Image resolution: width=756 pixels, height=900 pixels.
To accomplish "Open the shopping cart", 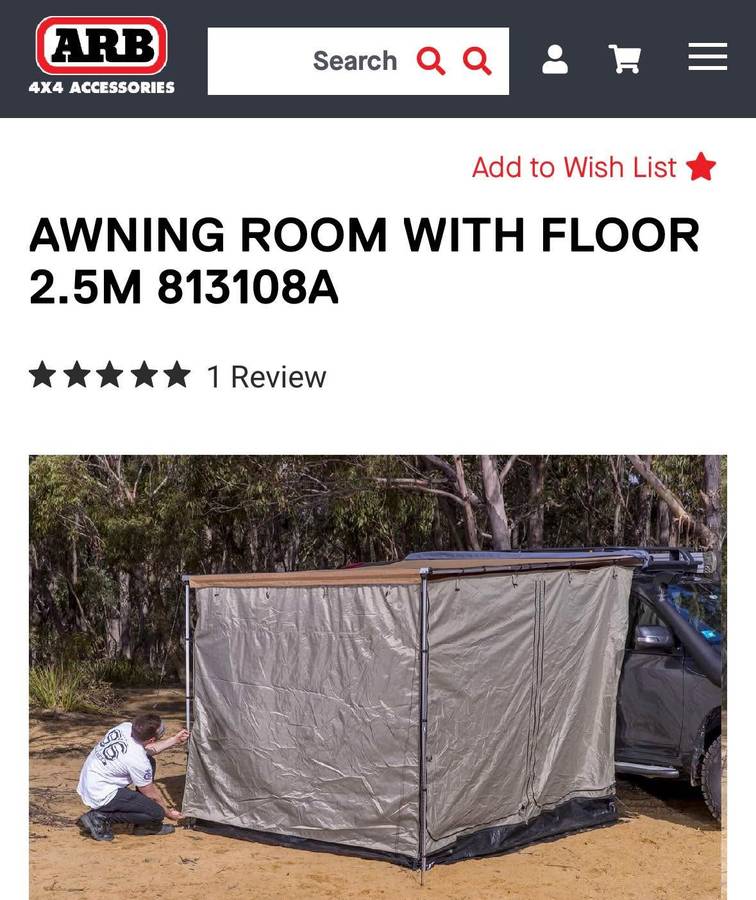I will point(625,60).
